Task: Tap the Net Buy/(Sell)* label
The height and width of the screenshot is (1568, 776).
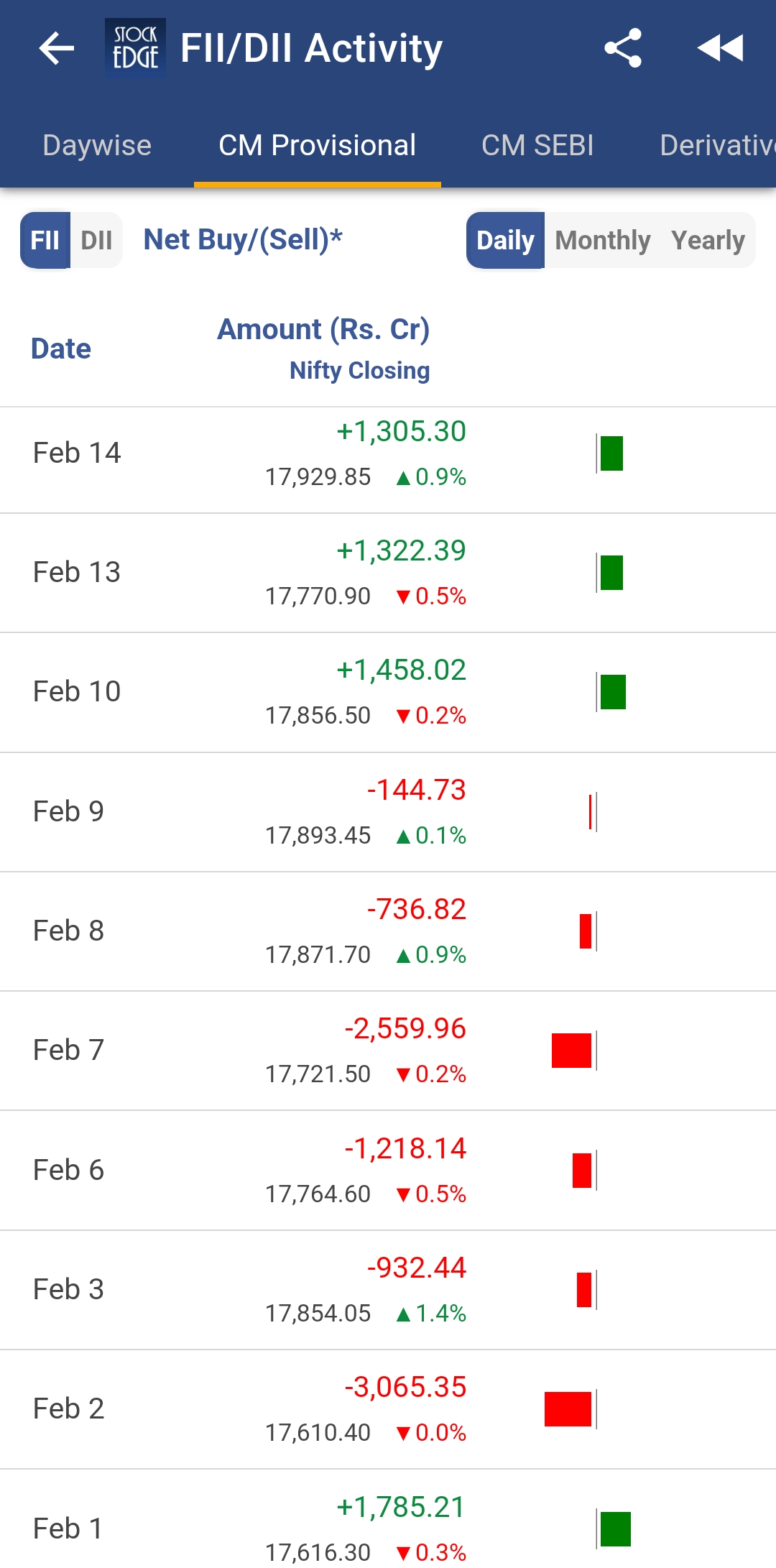Action: tap(243, 240)
